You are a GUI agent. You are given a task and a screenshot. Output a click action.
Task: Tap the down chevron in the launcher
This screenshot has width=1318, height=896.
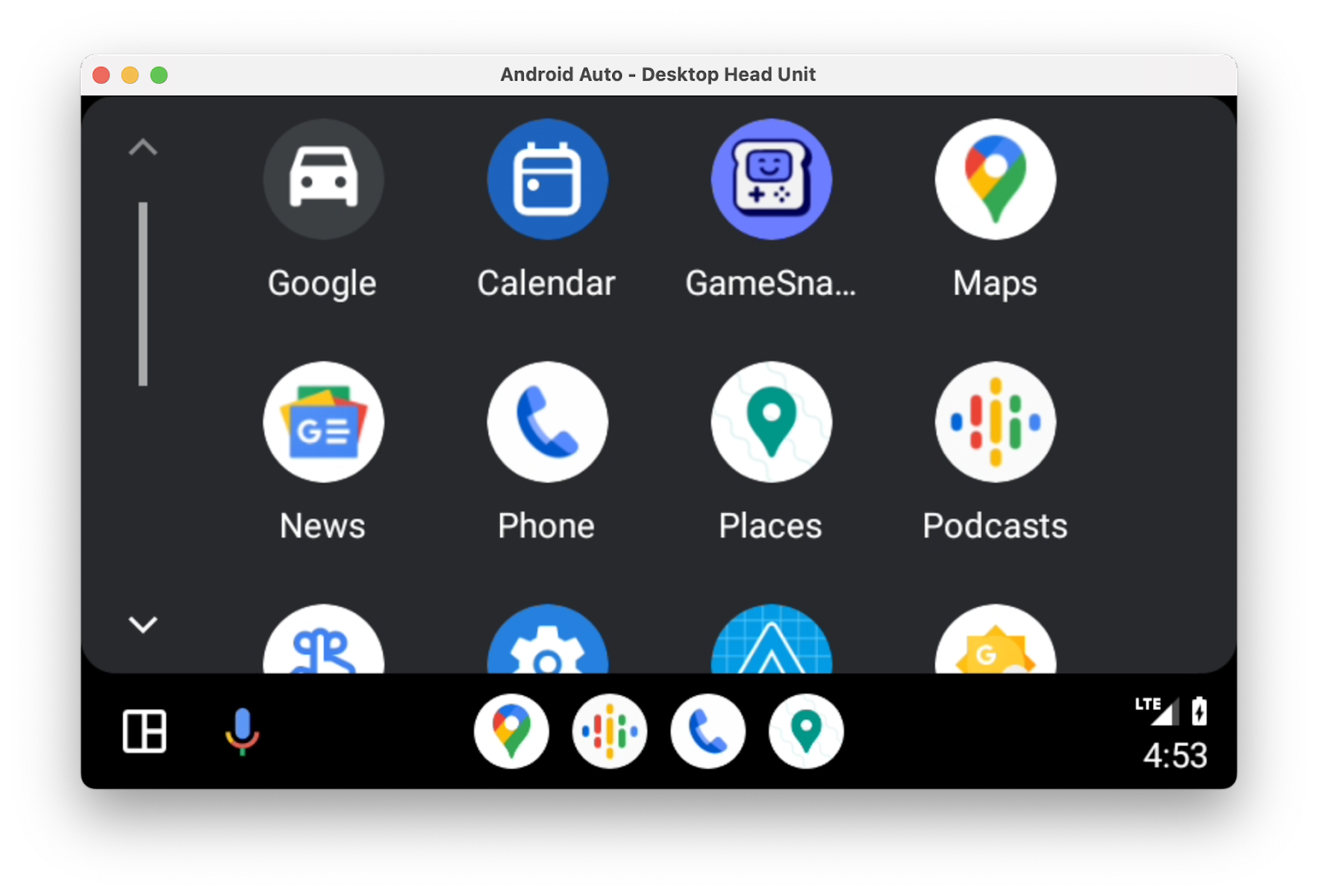(143, 624)
